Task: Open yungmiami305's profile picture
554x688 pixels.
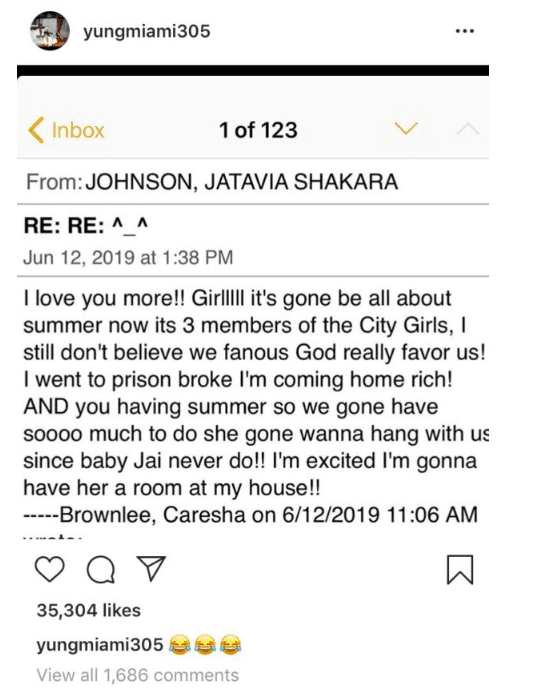Action: click(50, 31)
